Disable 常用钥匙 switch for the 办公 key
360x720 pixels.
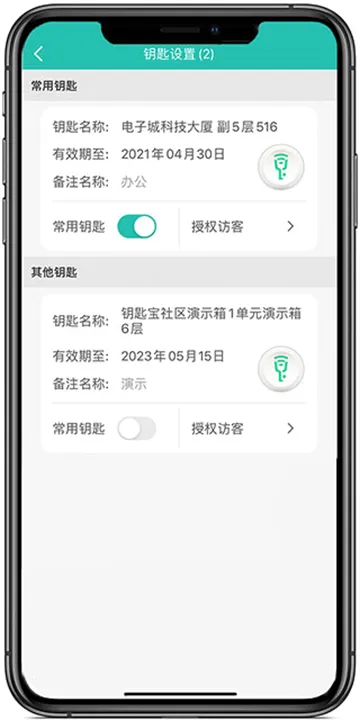137,226
